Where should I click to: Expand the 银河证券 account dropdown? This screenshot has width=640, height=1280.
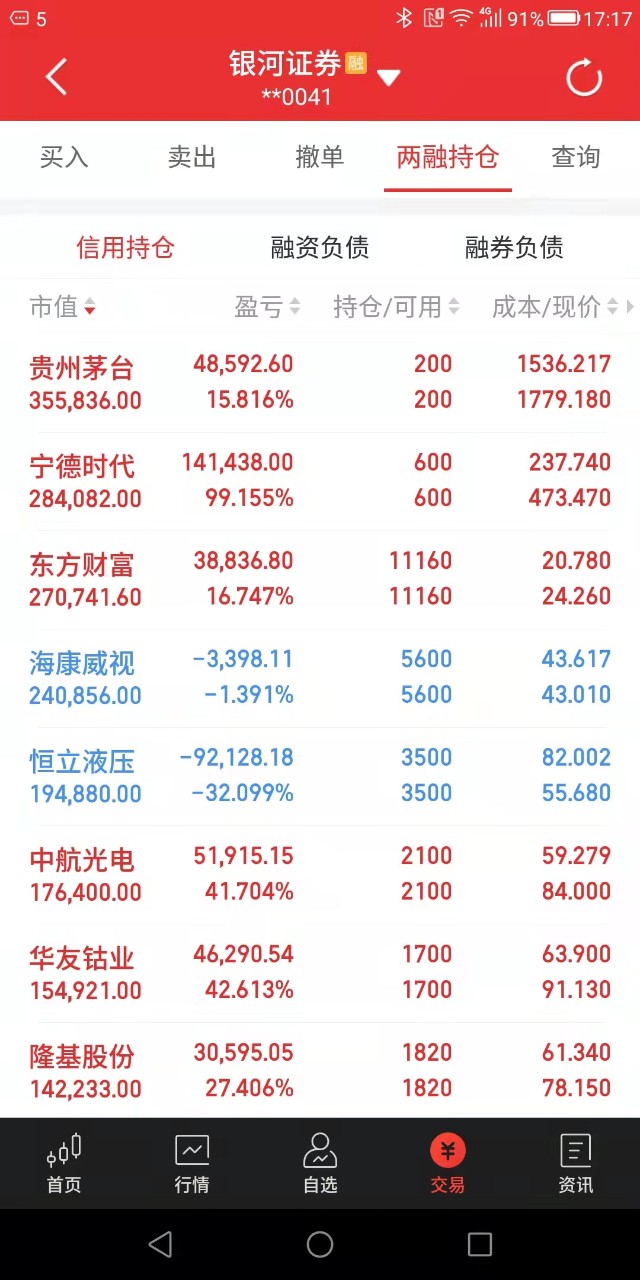coord(388,78)
